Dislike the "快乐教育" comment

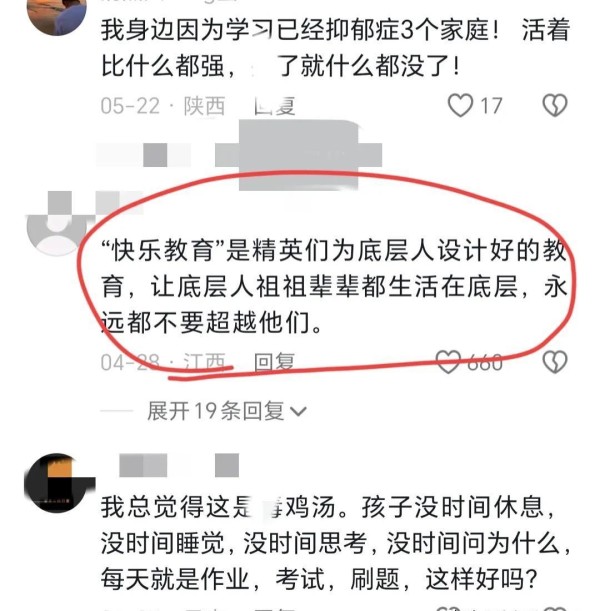point(554,362)
